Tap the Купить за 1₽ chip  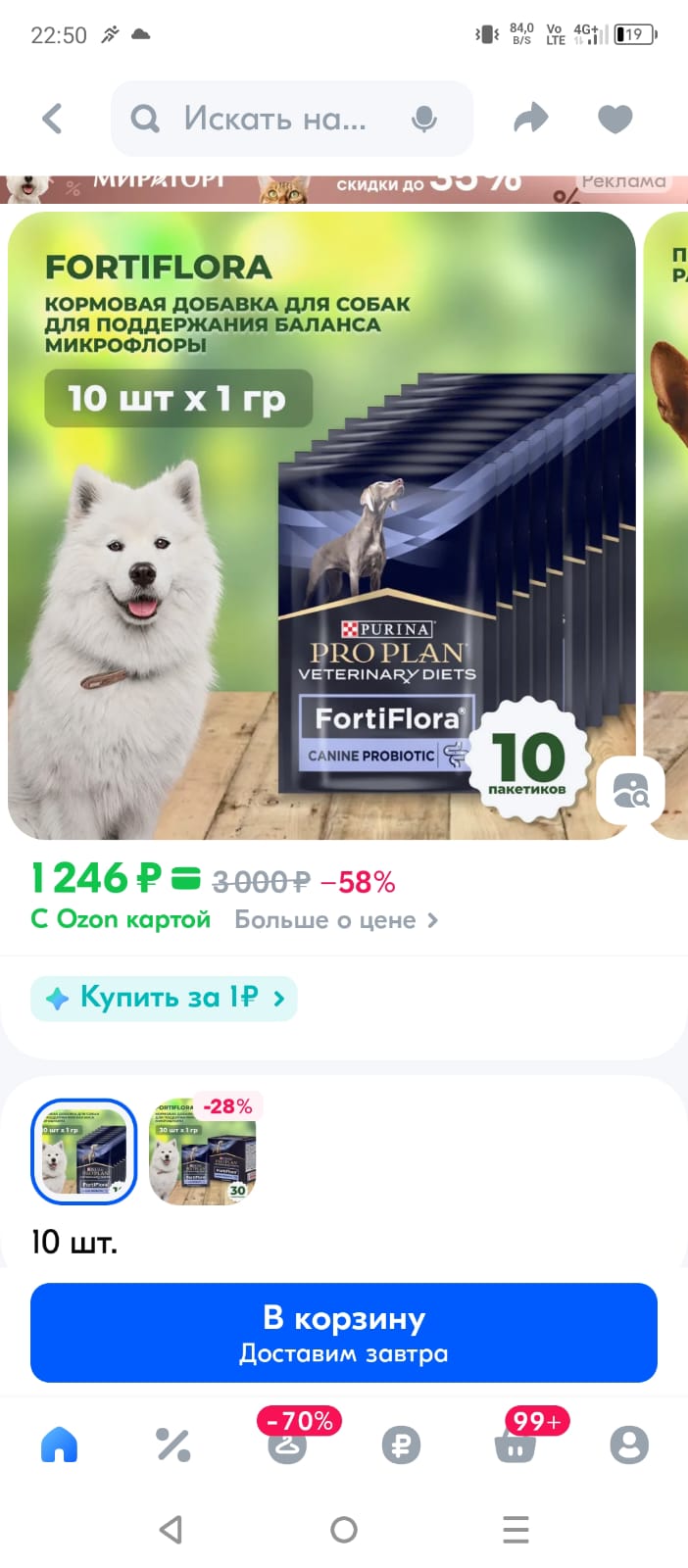164,999
